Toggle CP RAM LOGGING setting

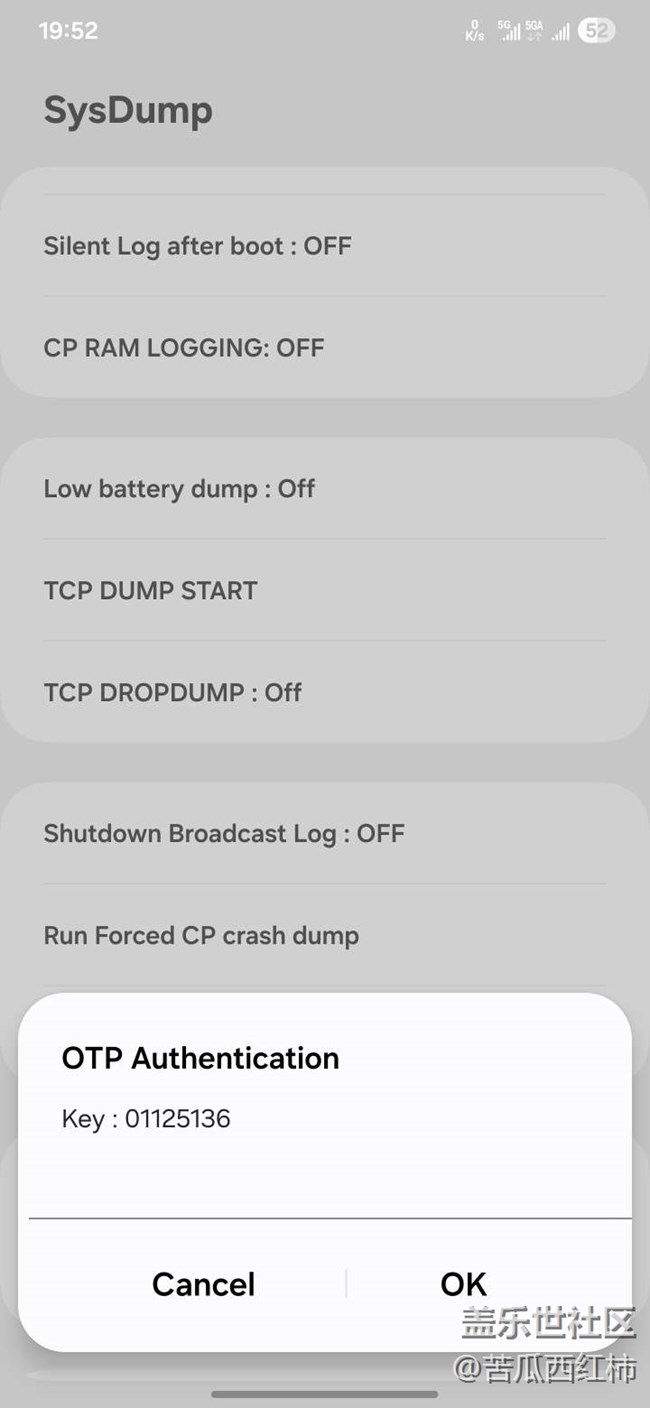coord(184,348)
